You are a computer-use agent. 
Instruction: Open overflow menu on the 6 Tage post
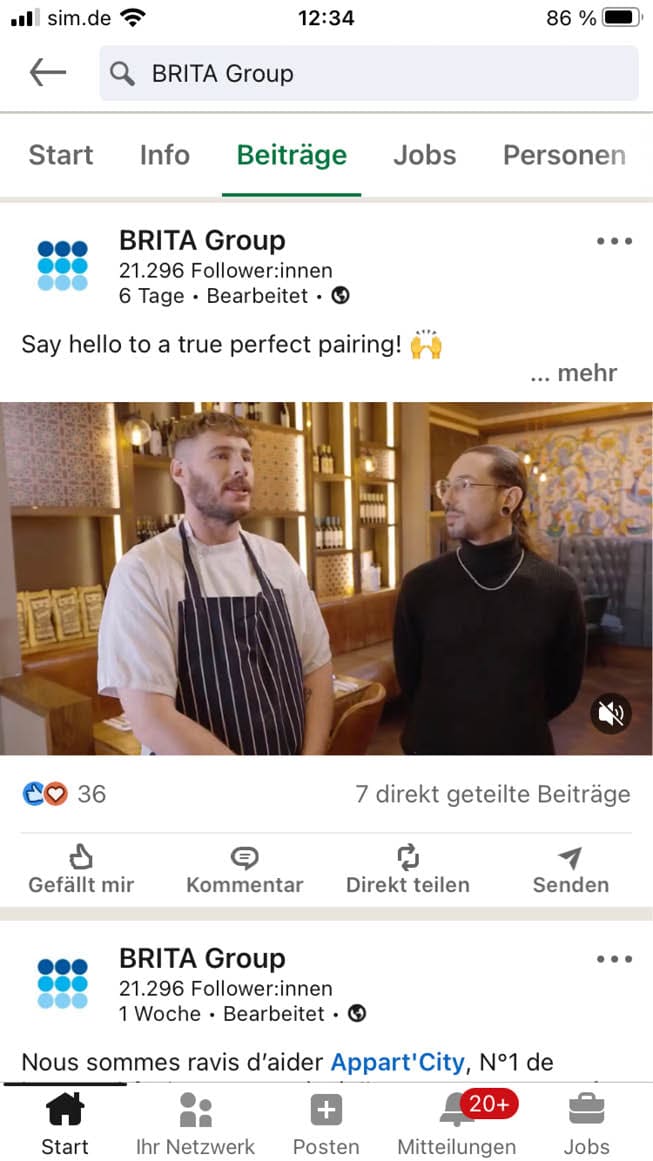click(614, 241)
